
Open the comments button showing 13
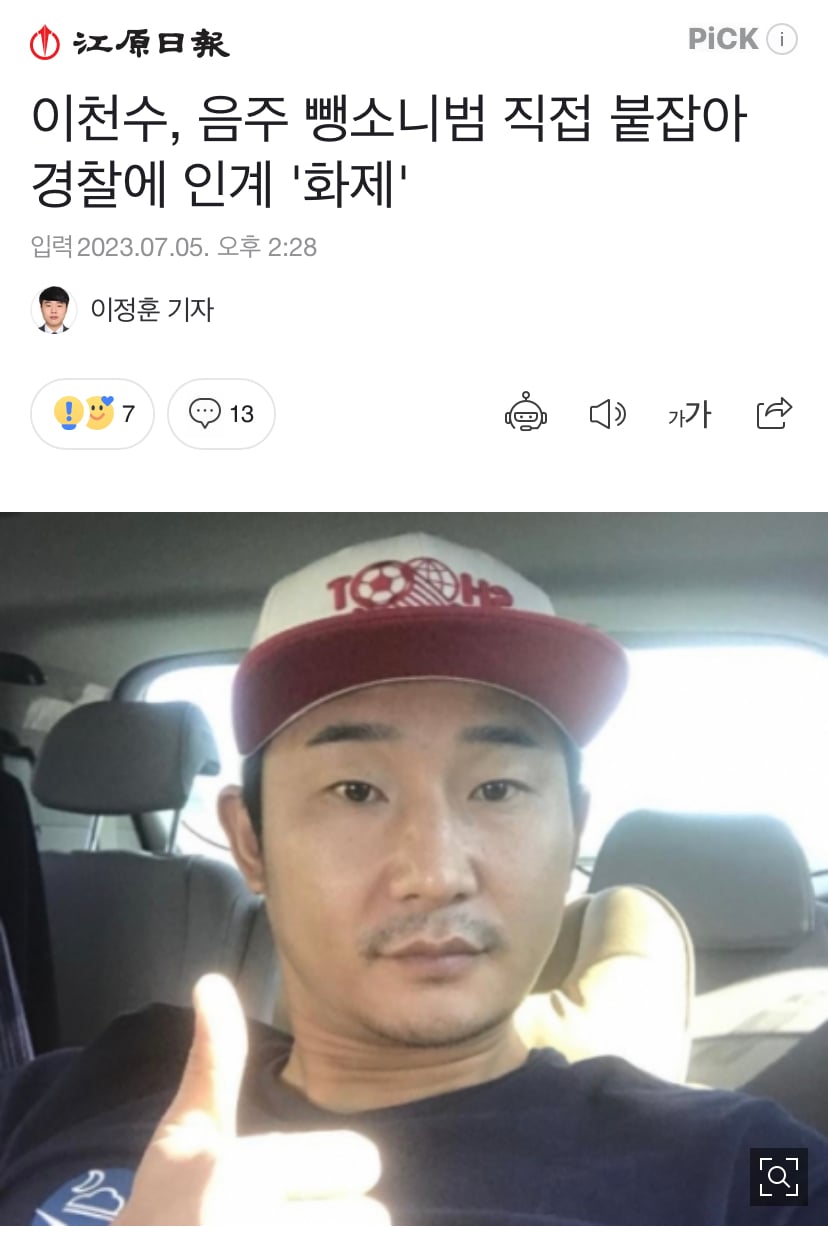221,413
